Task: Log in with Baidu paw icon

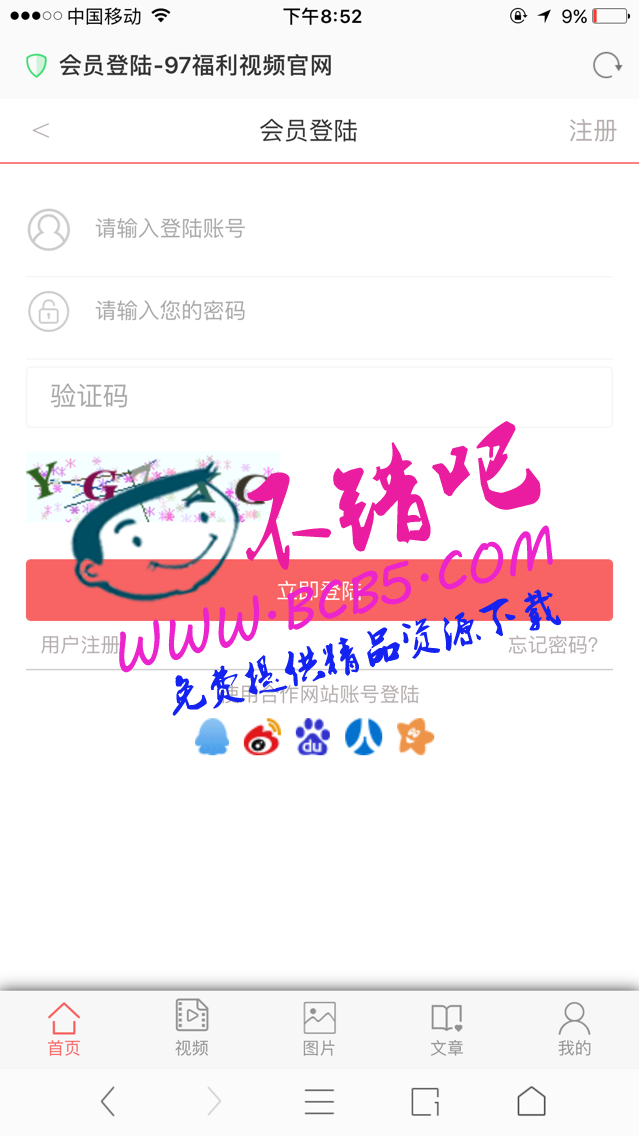Action: [x=313, y=738]
